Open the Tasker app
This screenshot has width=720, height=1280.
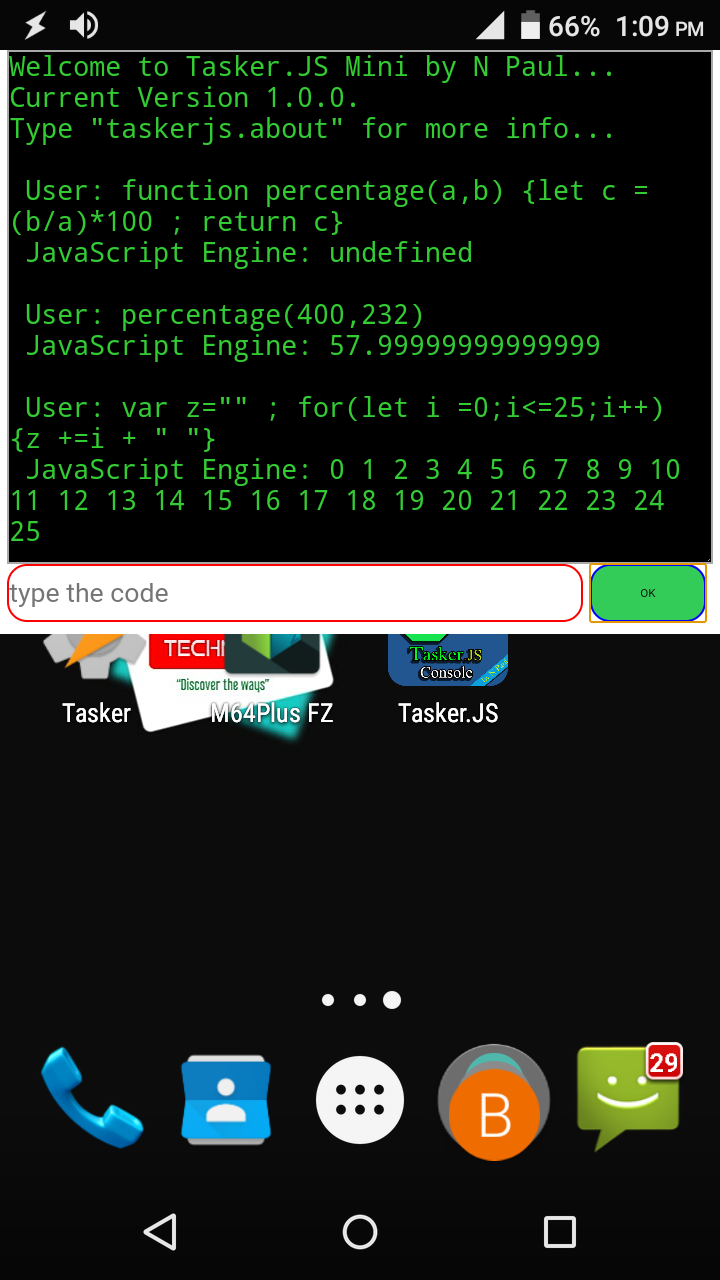(x=96, y=680)
